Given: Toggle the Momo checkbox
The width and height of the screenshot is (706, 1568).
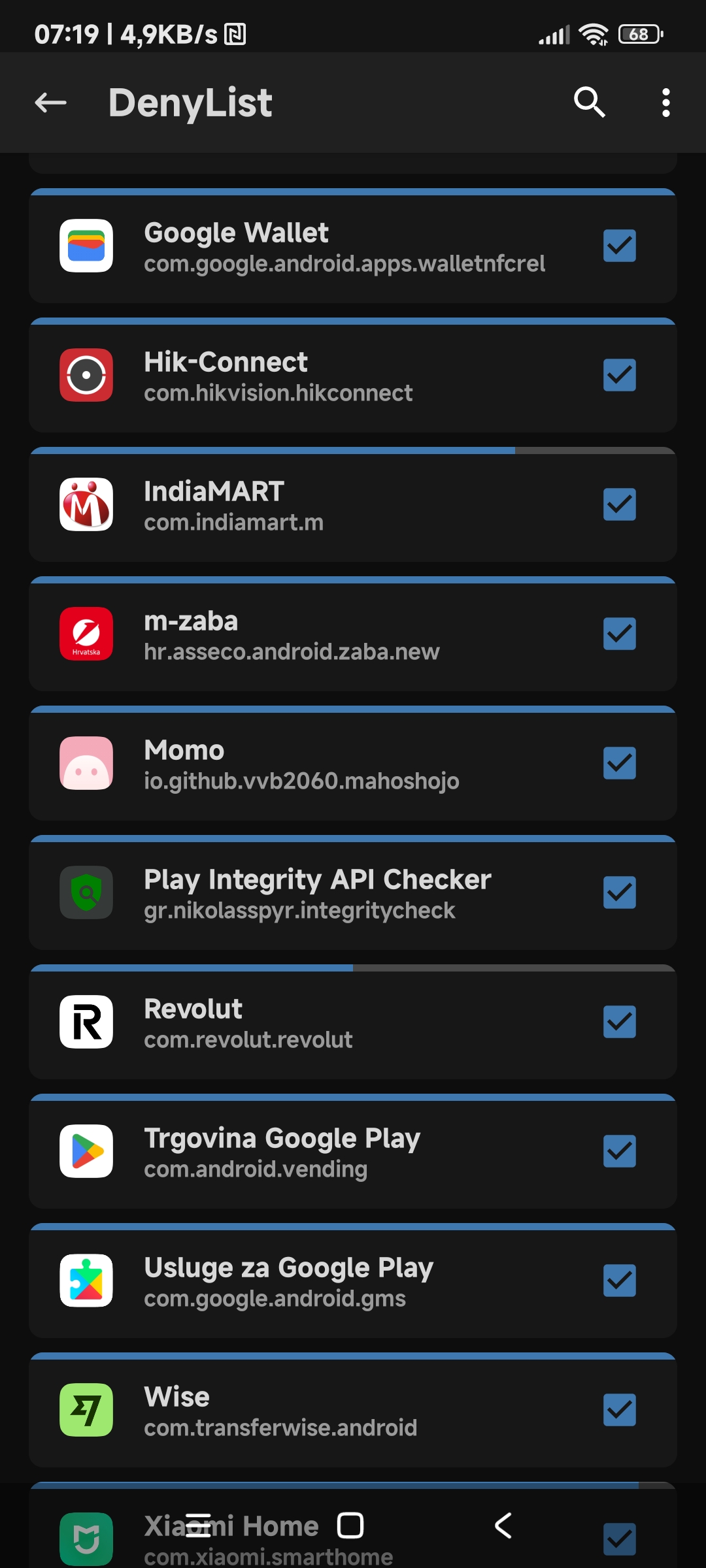Looking at the screenshot, I should pyautogui.click(x=619, y=763).
